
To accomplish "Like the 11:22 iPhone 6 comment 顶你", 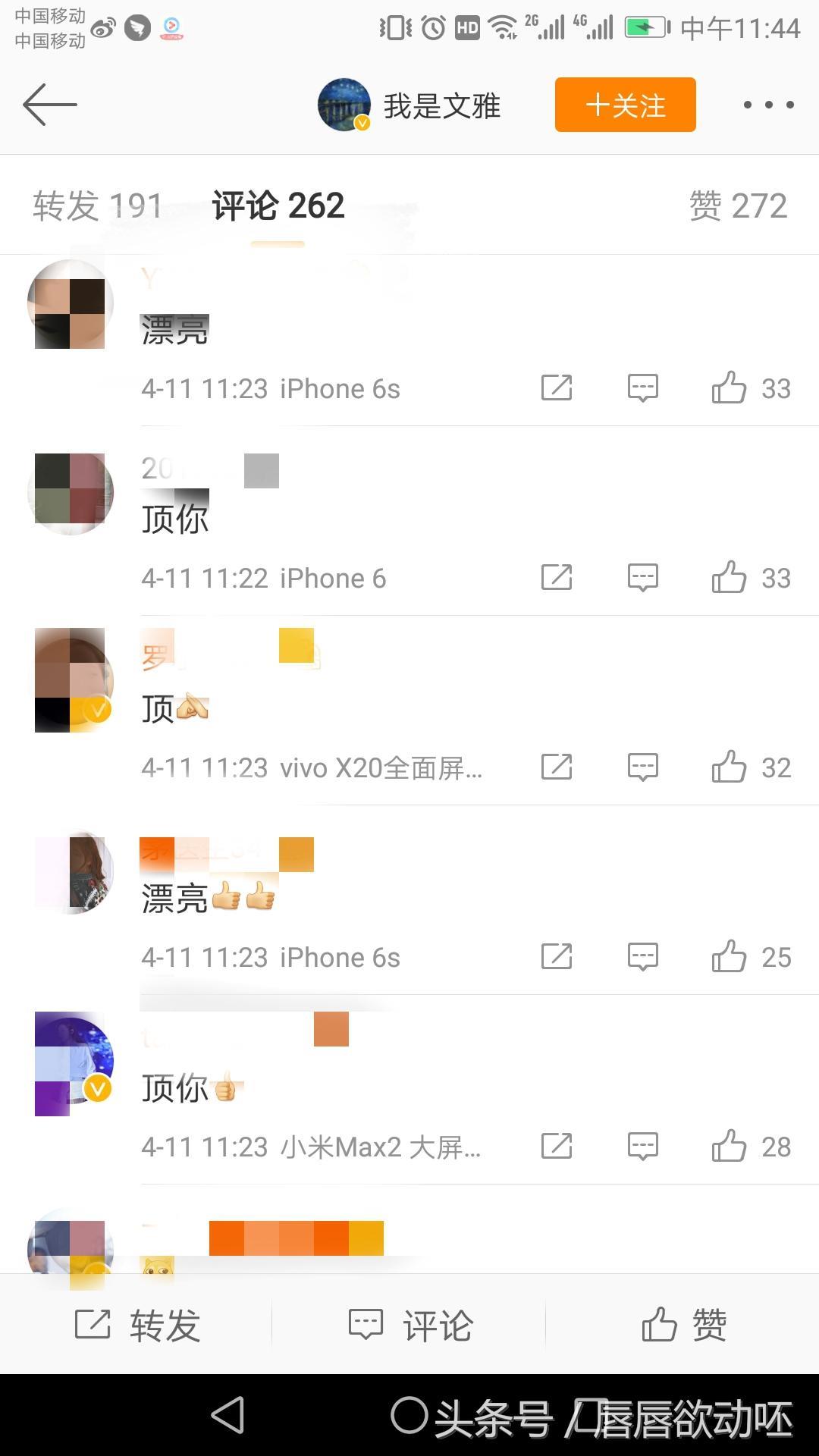I will click(729, 578).
